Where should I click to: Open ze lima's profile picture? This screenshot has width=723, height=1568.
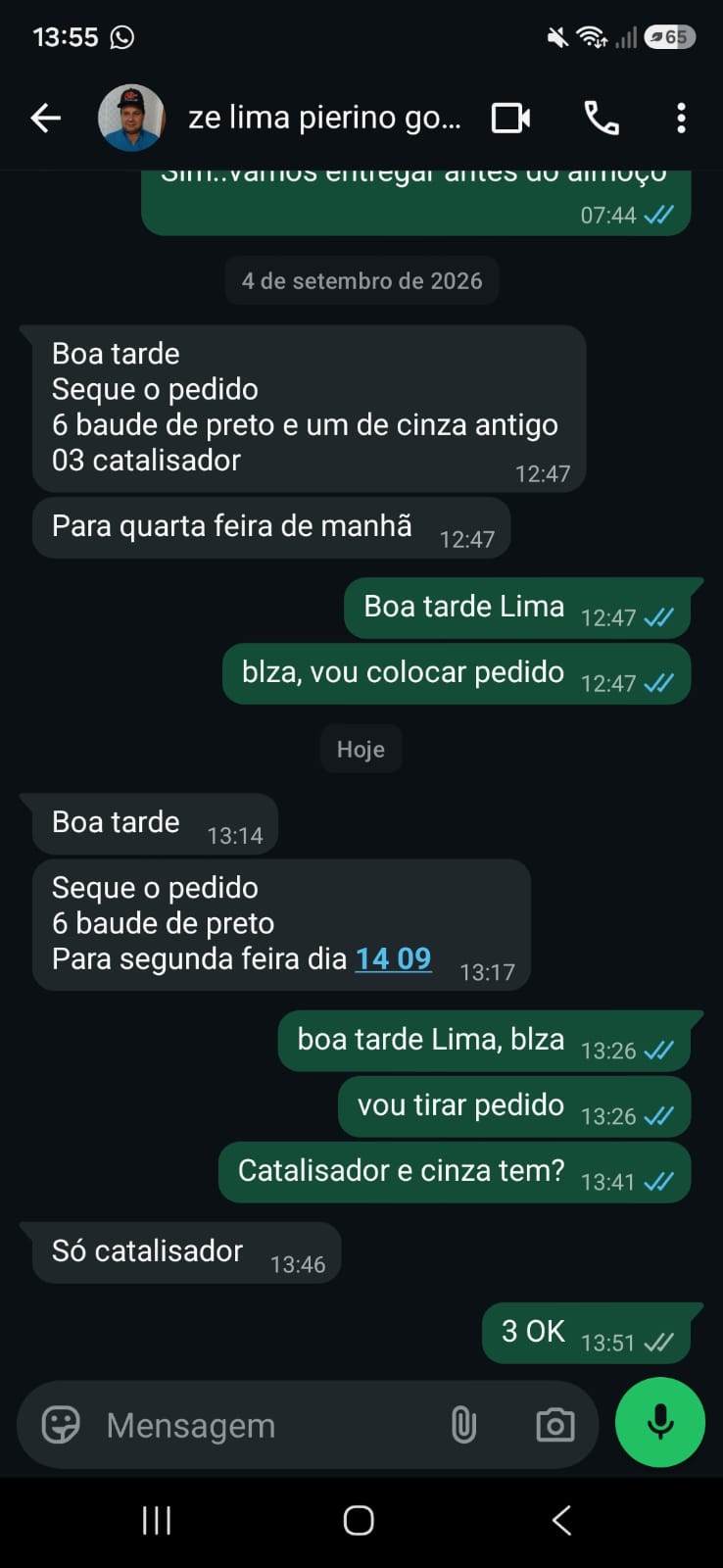coord(131,119)
